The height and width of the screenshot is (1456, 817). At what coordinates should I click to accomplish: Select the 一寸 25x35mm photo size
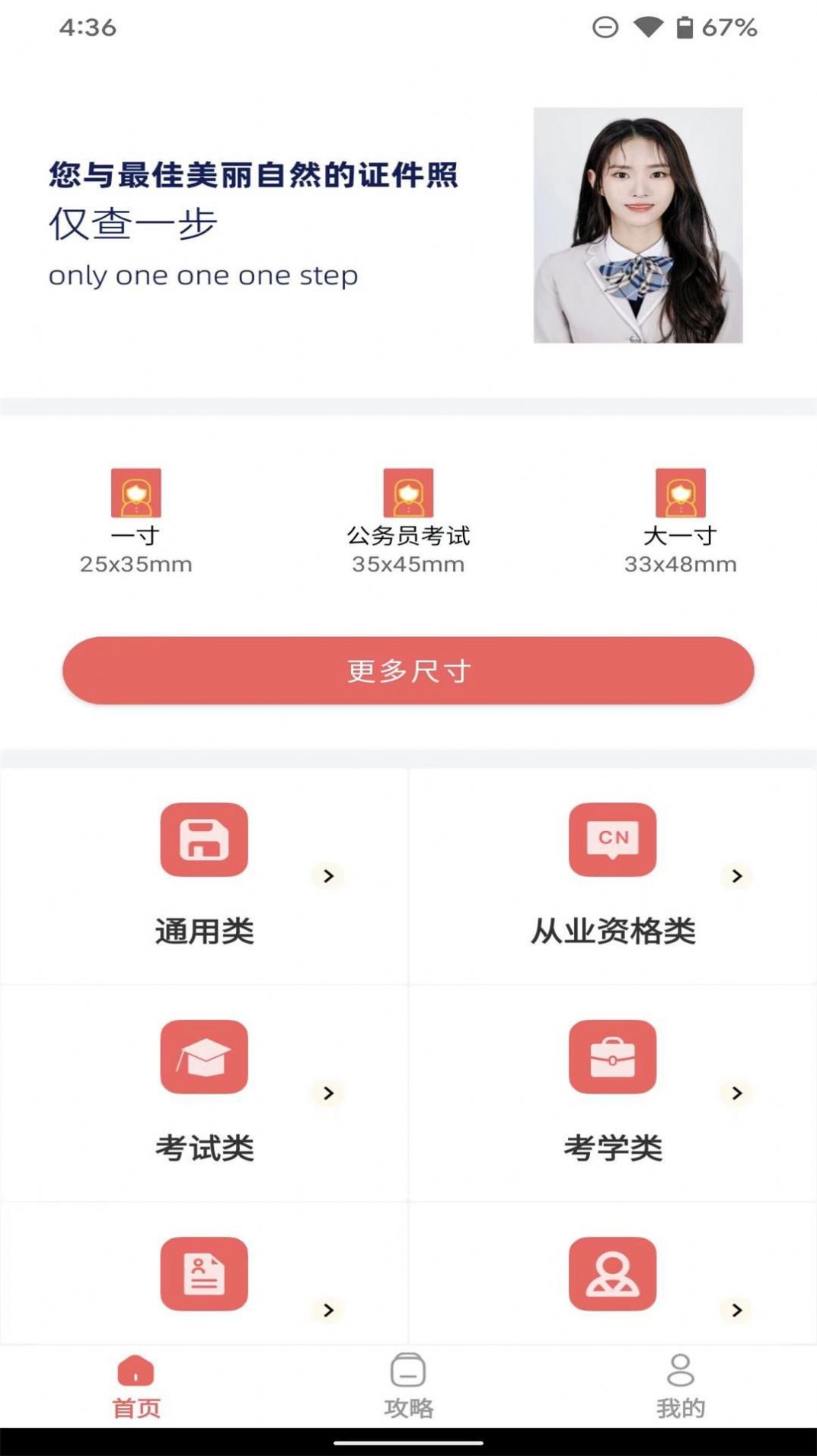coord(136,521)
